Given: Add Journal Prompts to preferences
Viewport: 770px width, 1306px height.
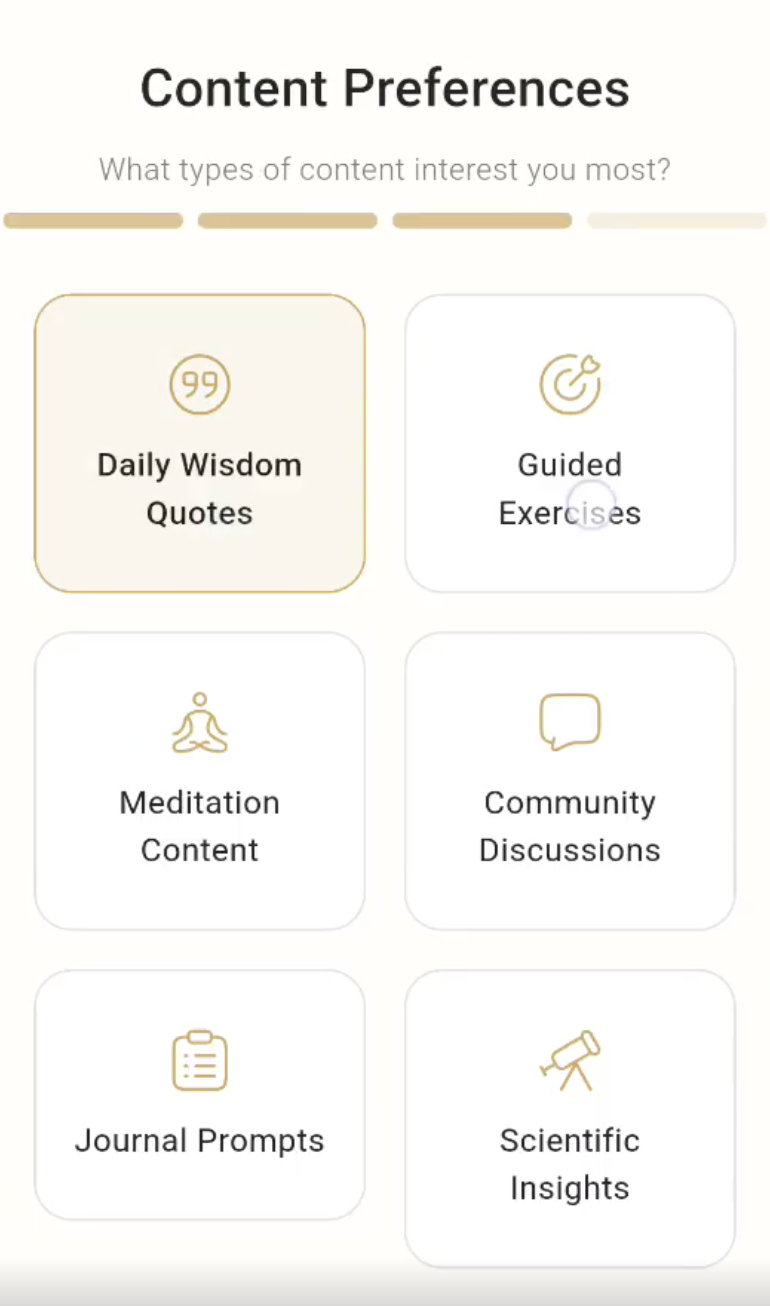Looking at the screenshot, I should click(x=200, y=1094).
